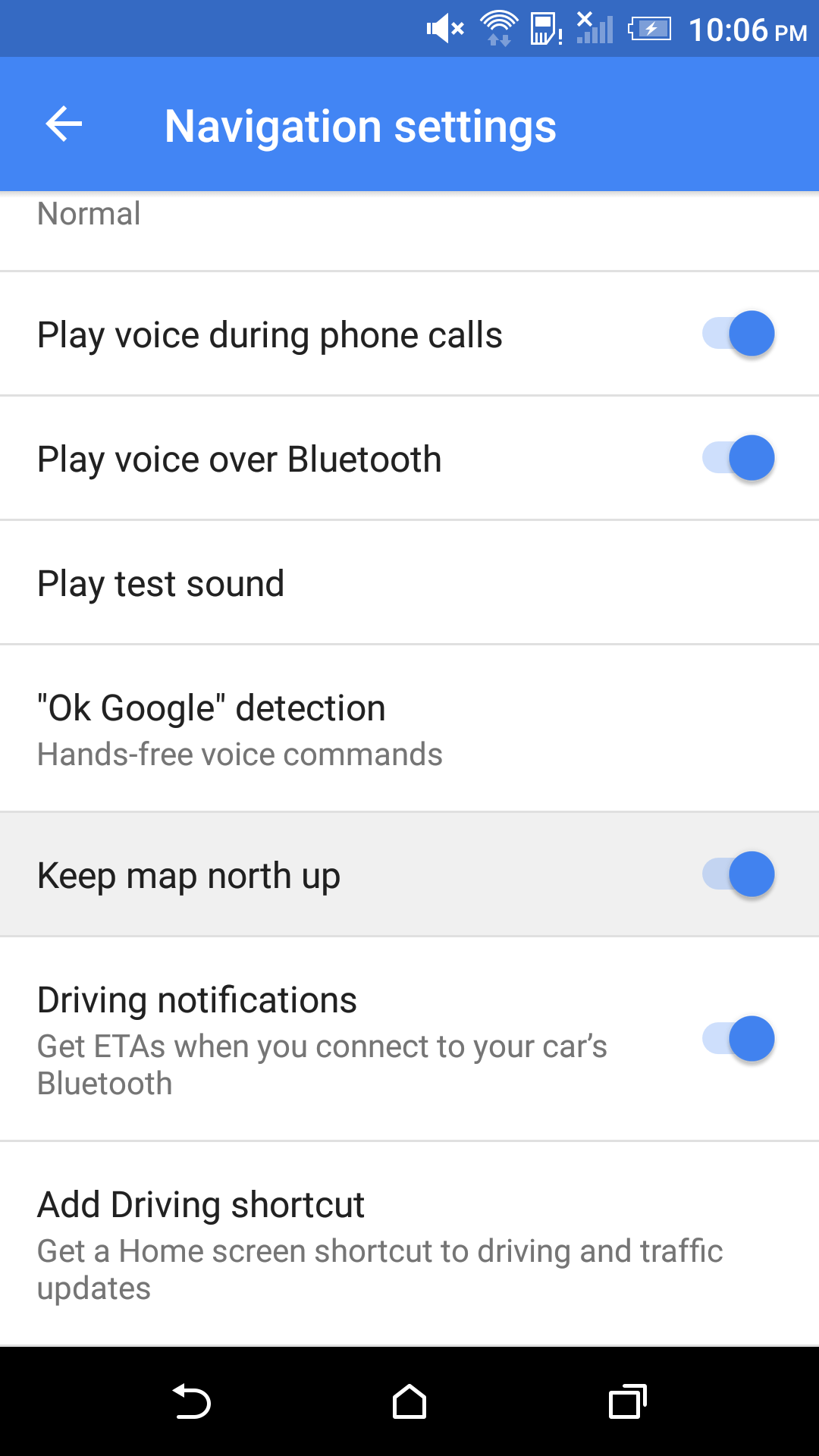Viewport: 819px width, 1456px height.
Task: Switch off Driving notifications
Action: 738,1039
